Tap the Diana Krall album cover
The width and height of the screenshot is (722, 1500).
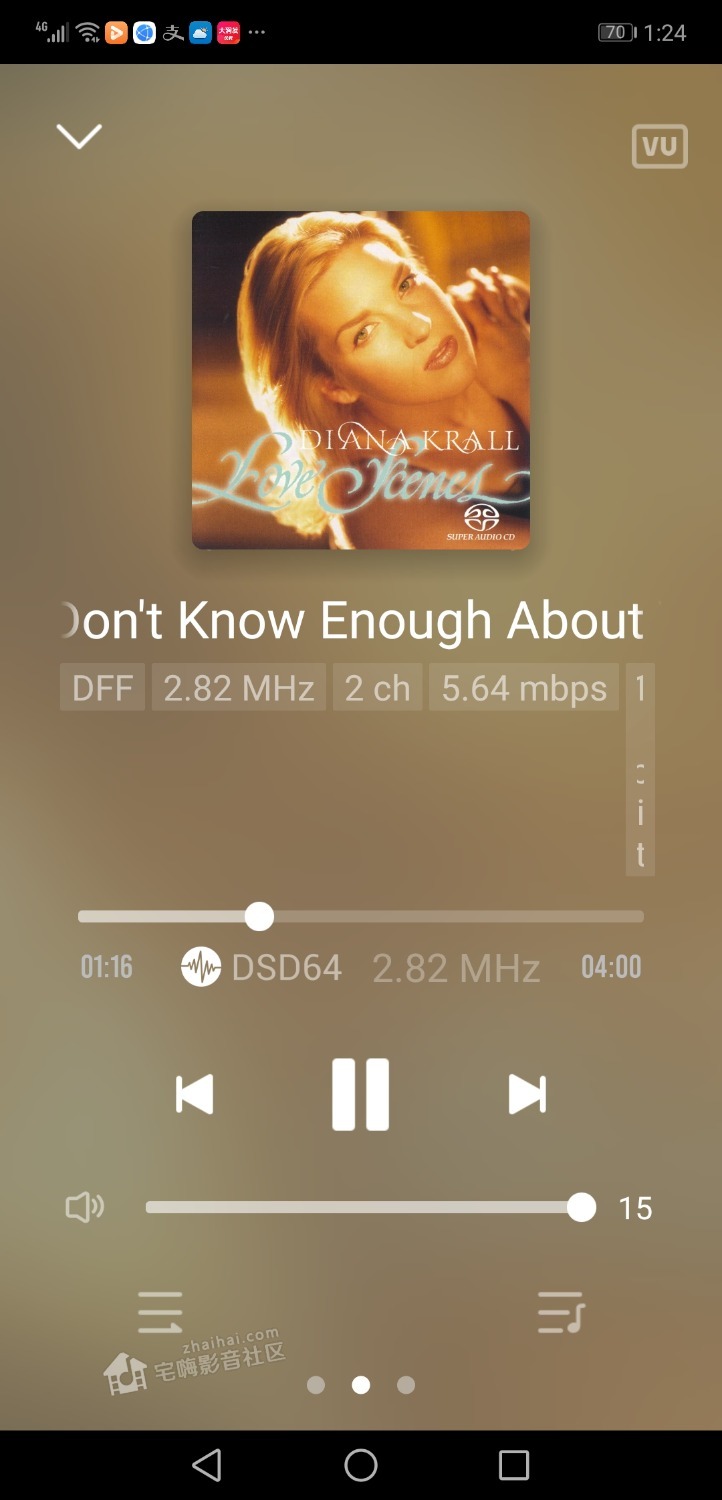[361, 380]
